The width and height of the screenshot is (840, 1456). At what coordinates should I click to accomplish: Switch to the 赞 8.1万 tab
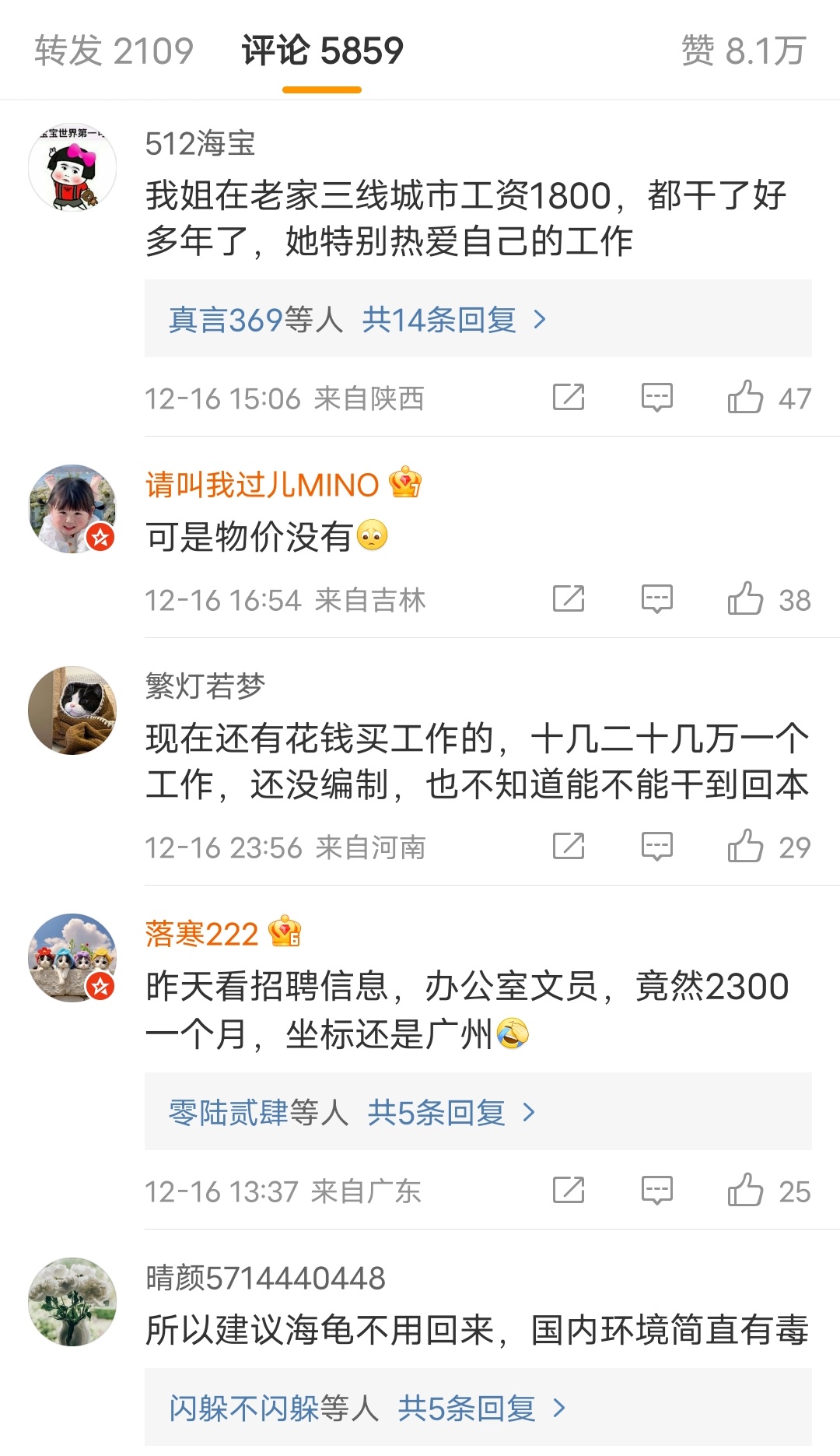click(743, 51)
